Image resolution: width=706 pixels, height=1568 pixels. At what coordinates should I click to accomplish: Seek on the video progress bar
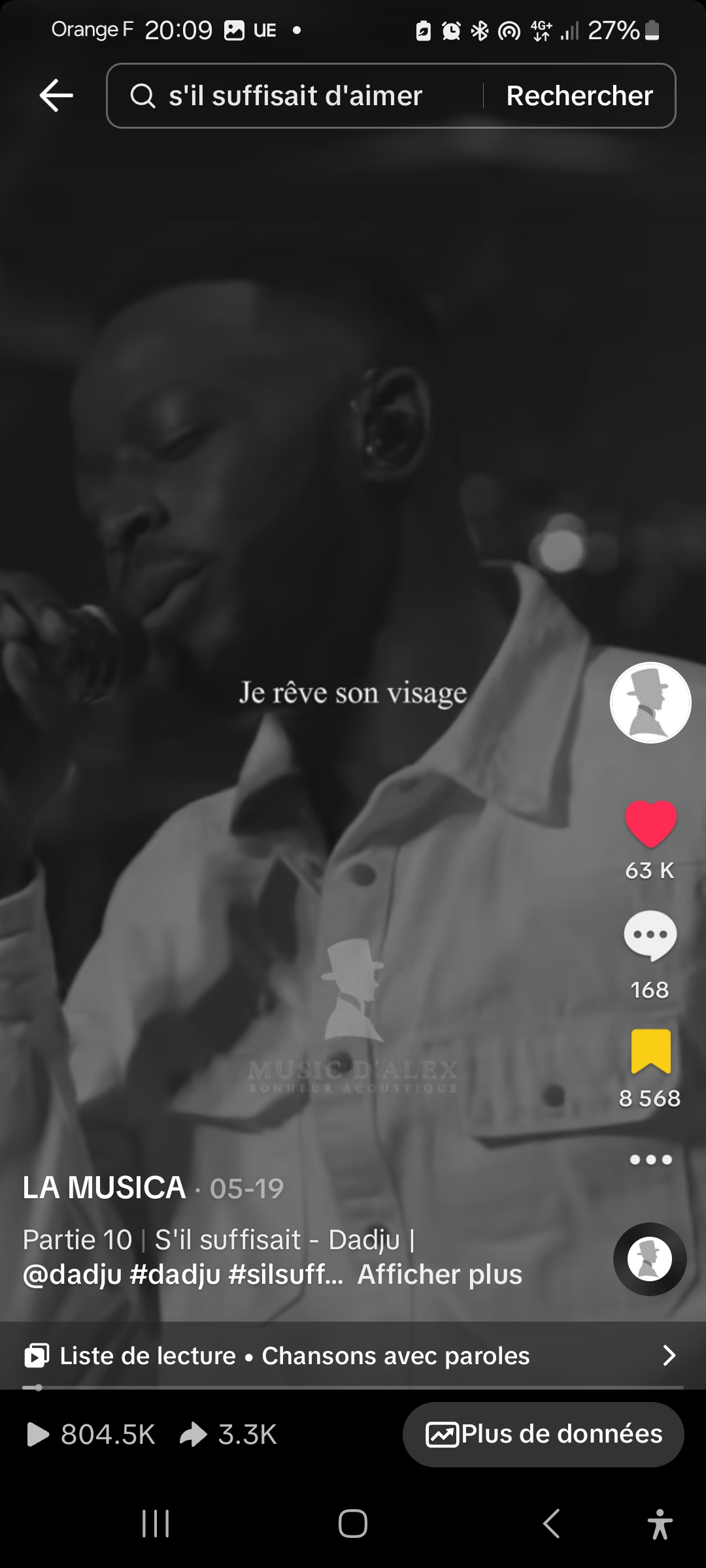[353, 1387]
